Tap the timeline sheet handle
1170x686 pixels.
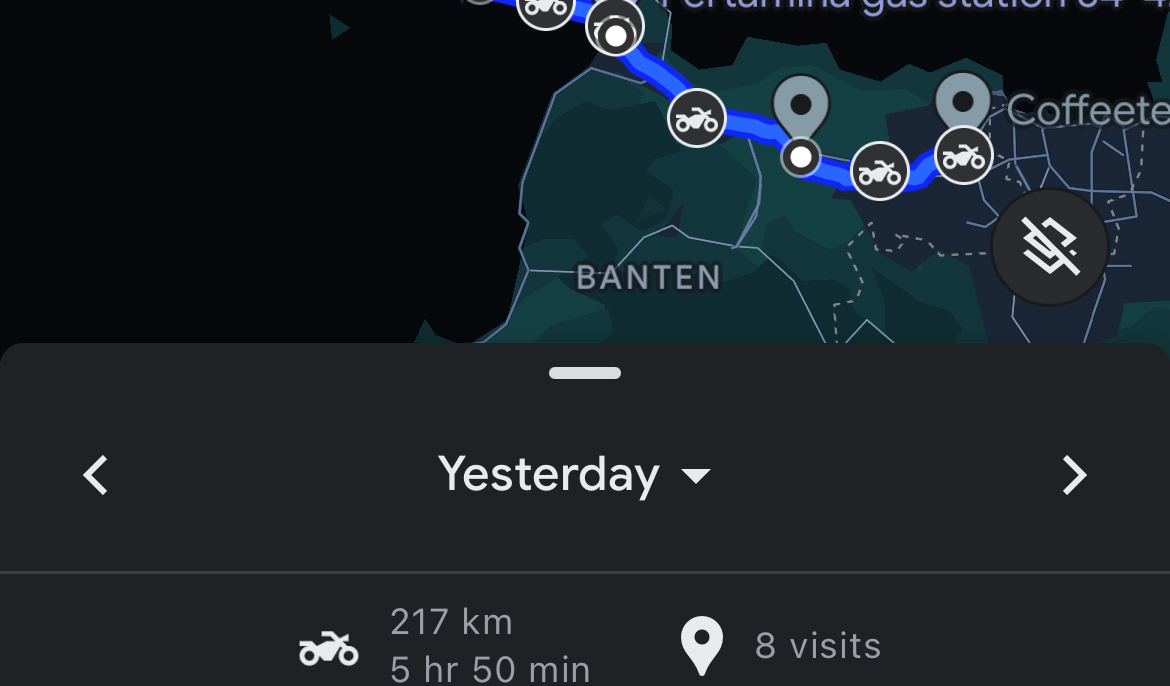coord(585,373)
